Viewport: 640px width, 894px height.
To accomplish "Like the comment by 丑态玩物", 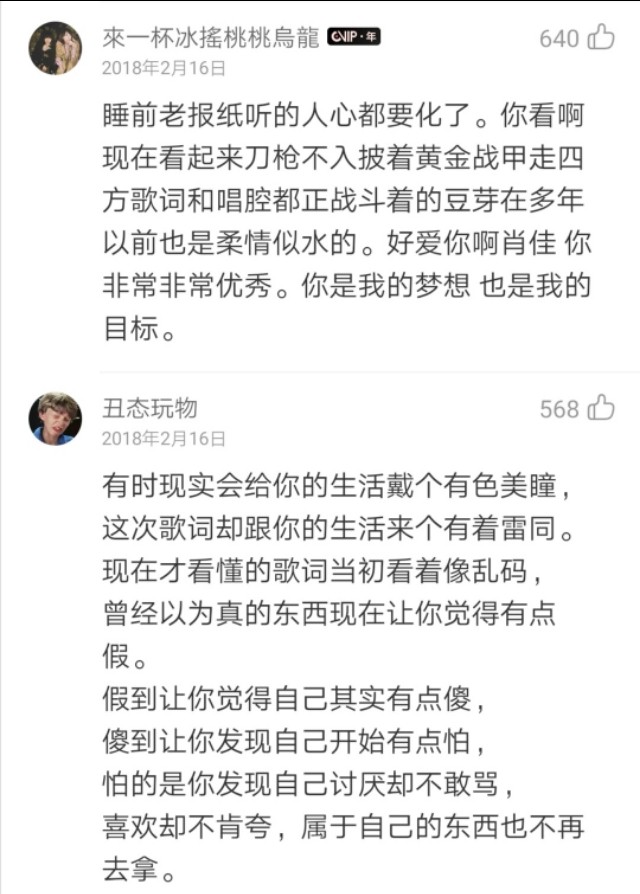I will (601, 408).
